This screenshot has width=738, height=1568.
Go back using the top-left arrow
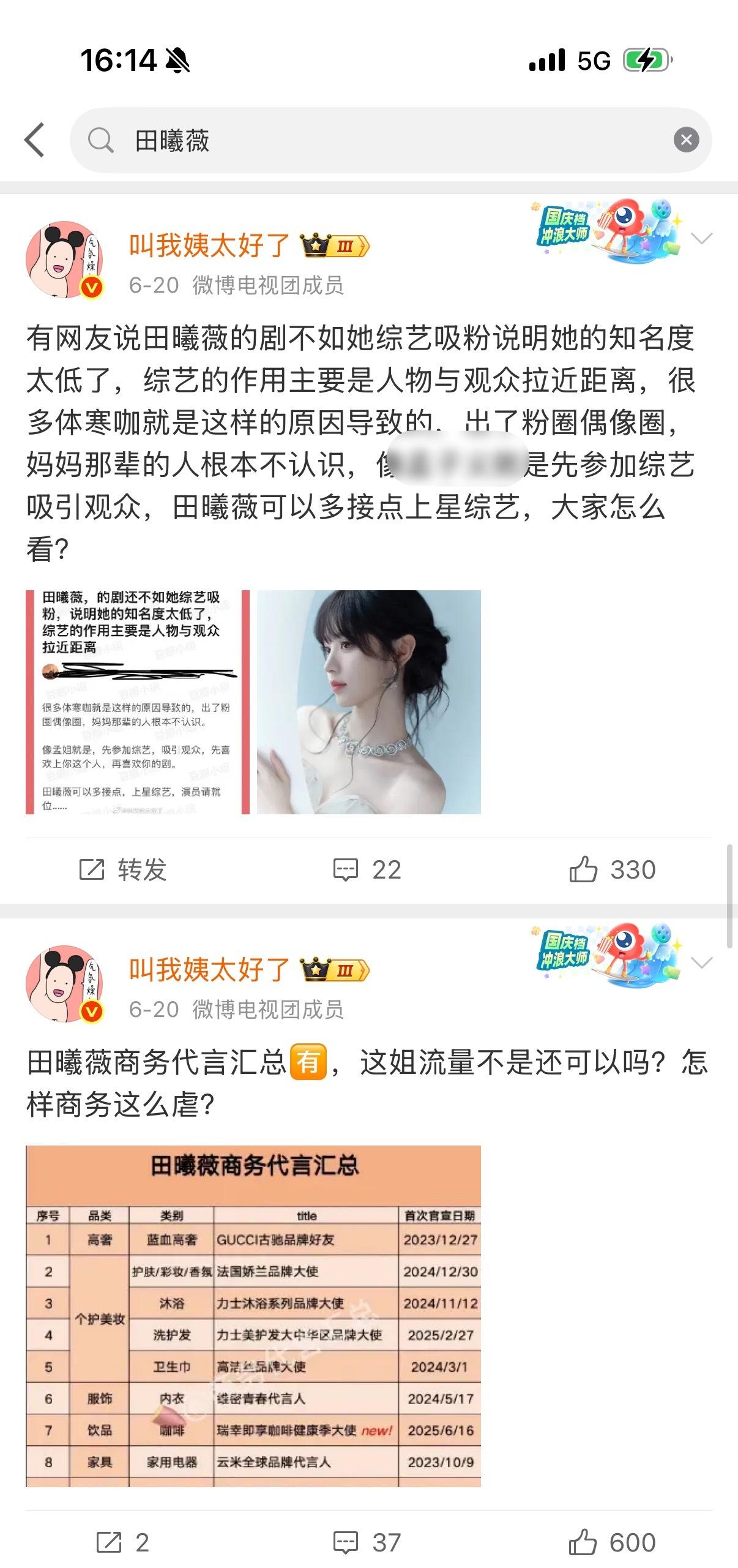click(x=34, y=140)
